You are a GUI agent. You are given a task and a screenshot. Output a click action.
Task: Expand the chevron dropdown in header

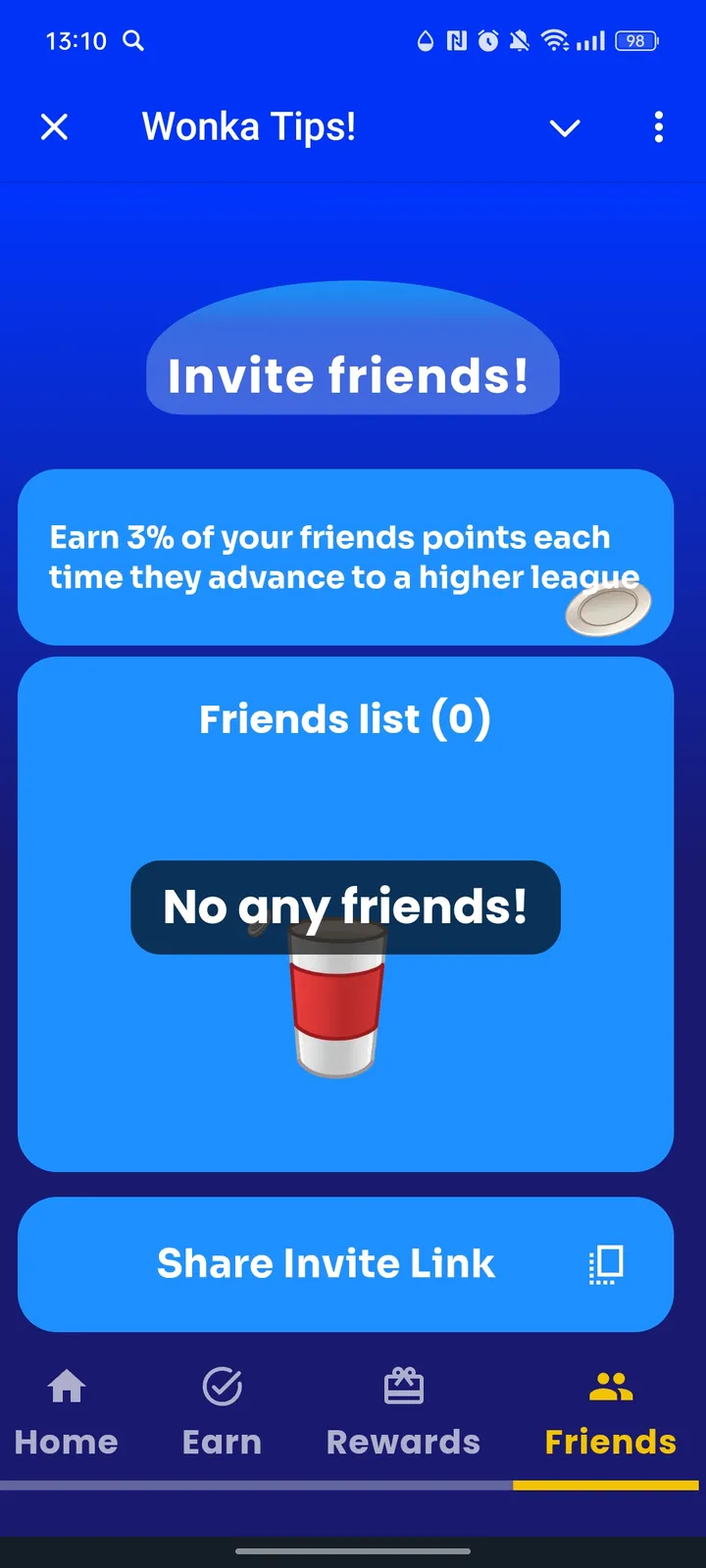(x=565, y=127)
